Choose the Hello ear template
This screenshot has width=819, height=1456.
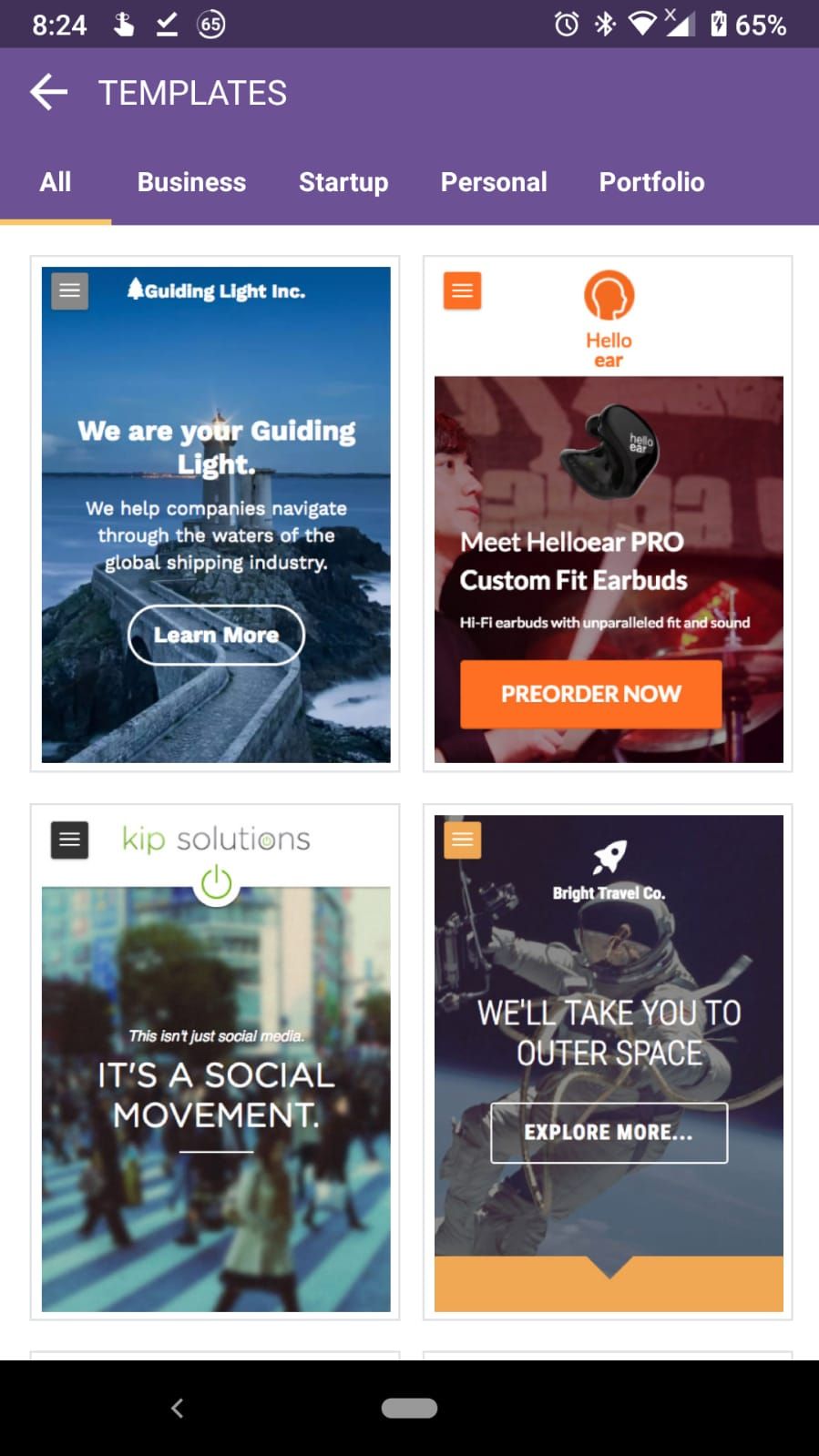click(x=608, y=514)
